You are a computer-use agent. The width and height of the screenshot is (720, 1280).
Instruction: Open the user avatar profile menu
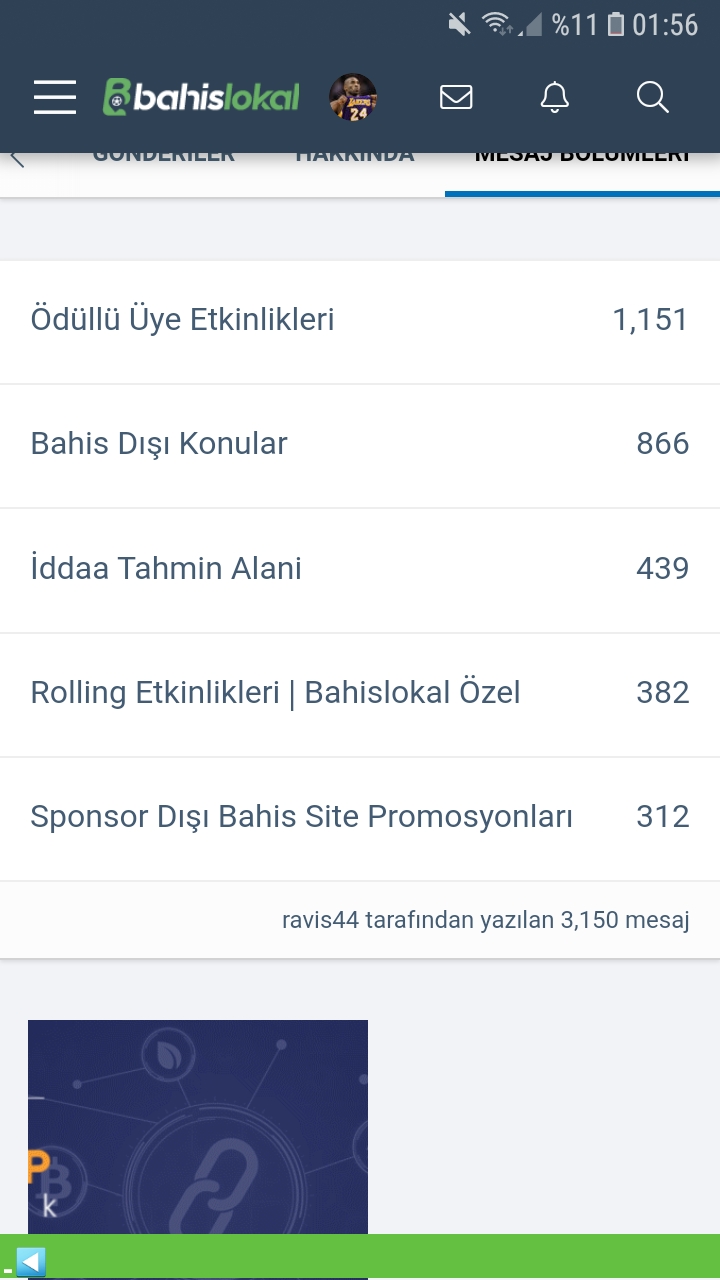click(353, 97)
